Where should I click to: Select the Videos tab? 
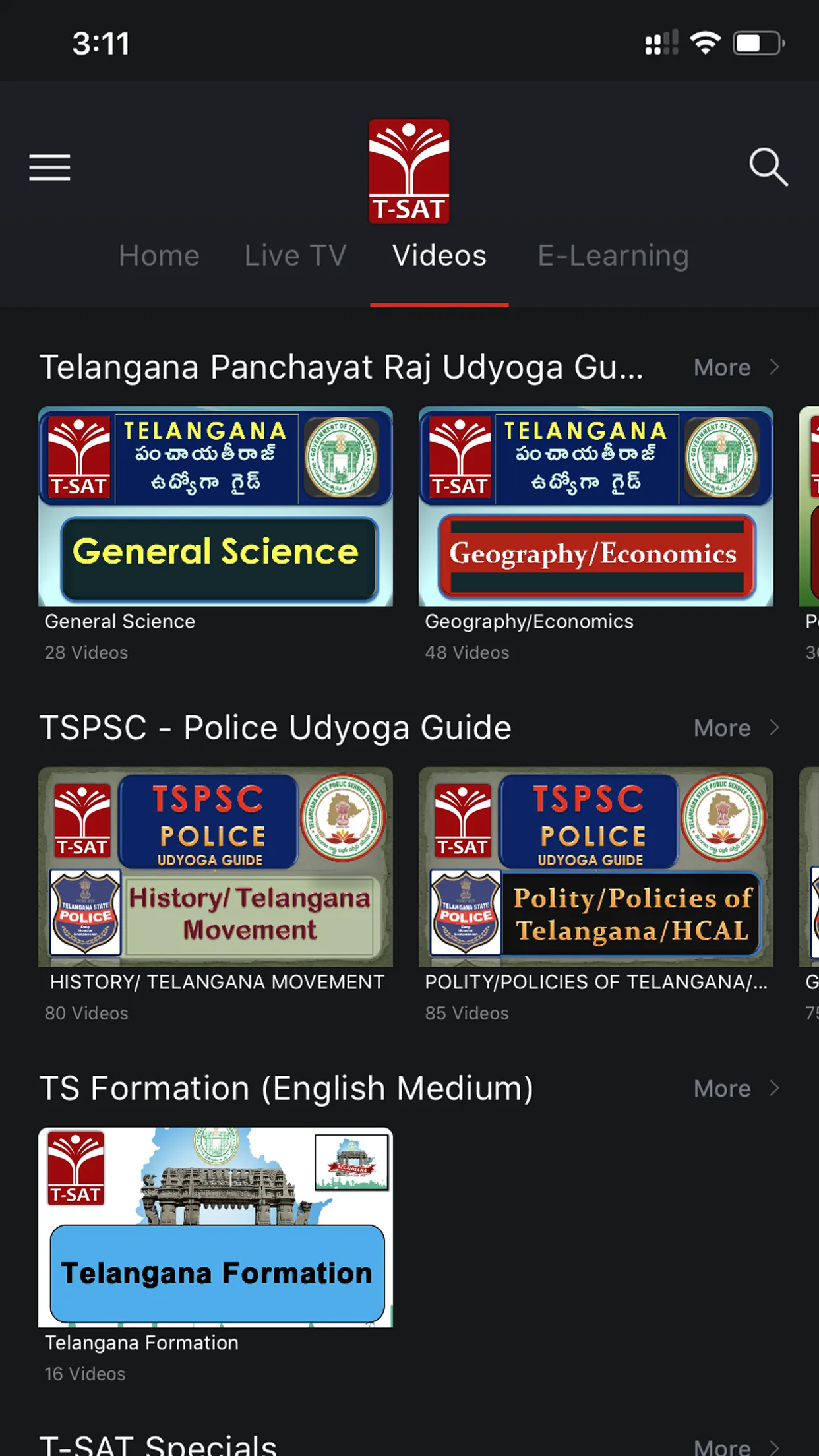tap(439, 256)
